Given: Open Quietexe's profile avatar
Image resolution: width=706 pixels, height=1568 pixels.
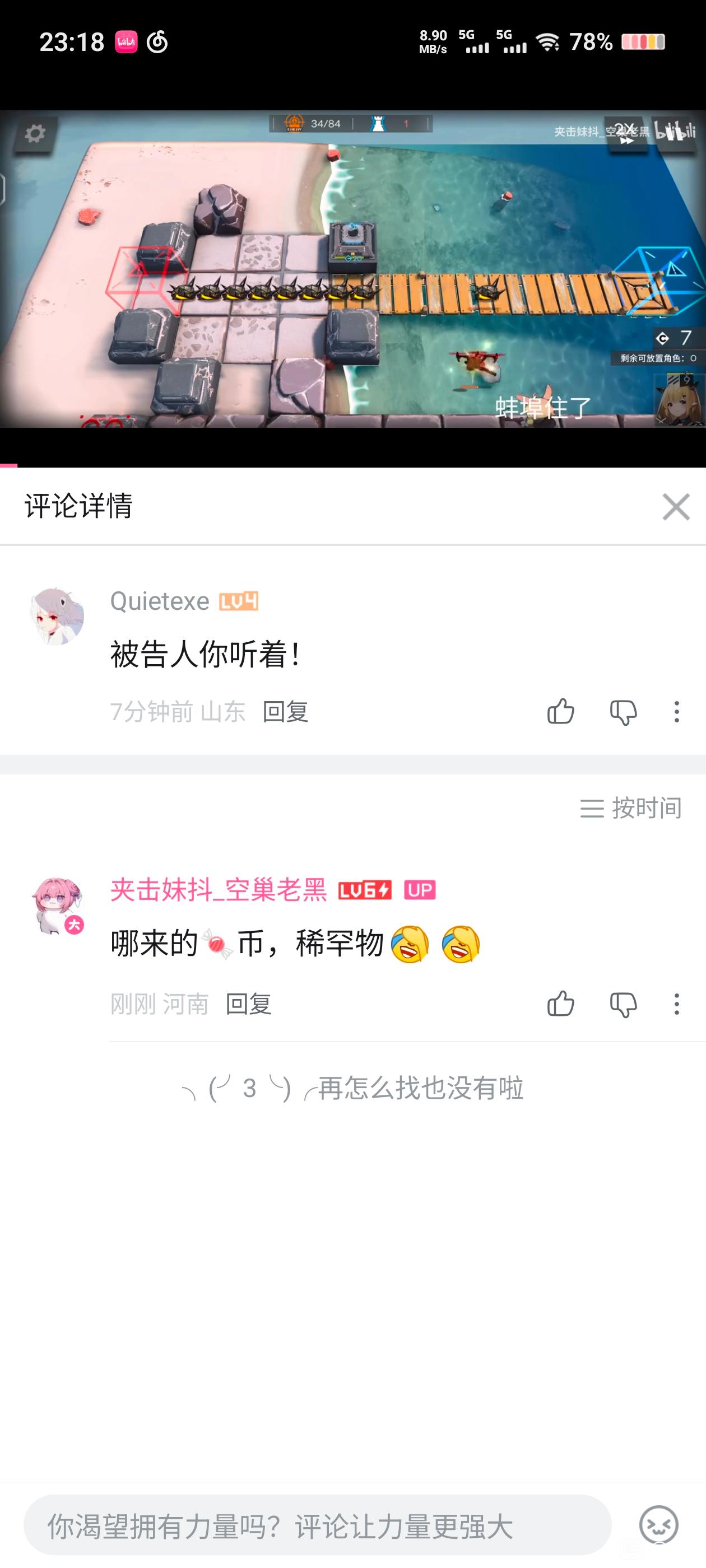Looking at the screenshot, I should (x=57, y=616).
